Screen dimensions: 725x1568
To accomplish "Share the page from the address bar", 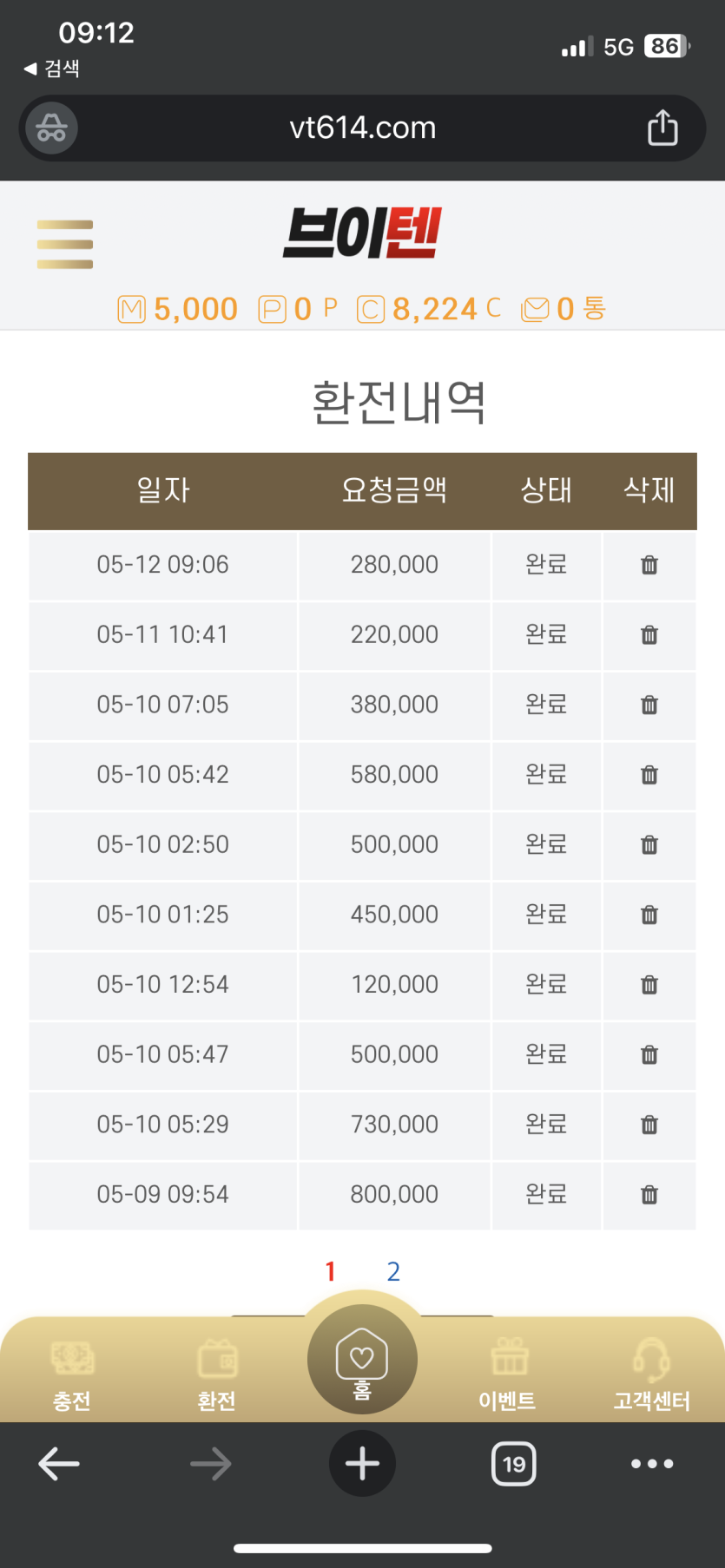I will click(x=662, y=128).
